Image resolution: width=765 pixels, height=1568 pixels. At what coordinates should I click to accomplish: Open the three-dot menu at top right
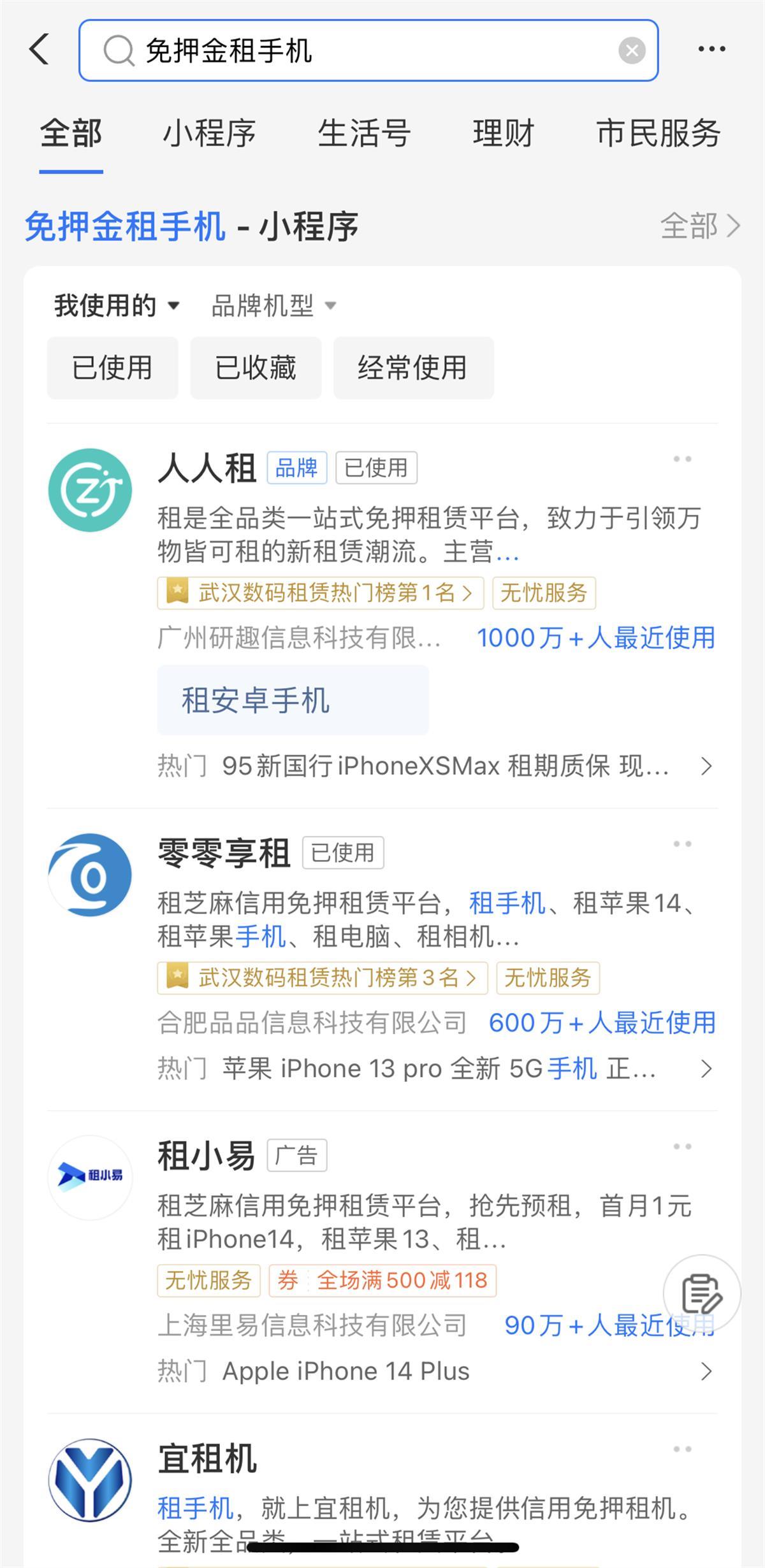711,50
